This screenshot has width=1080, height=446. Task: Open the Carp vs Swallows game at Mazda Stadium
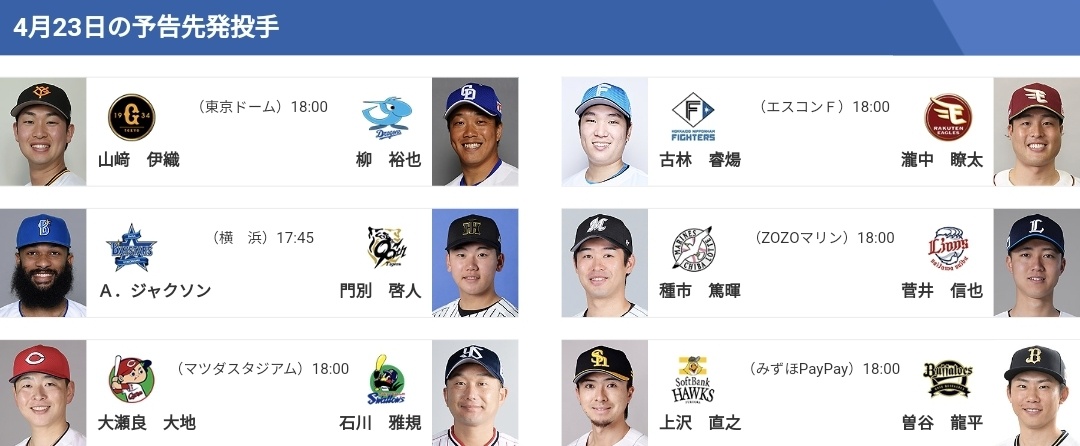tap(259, 393)
